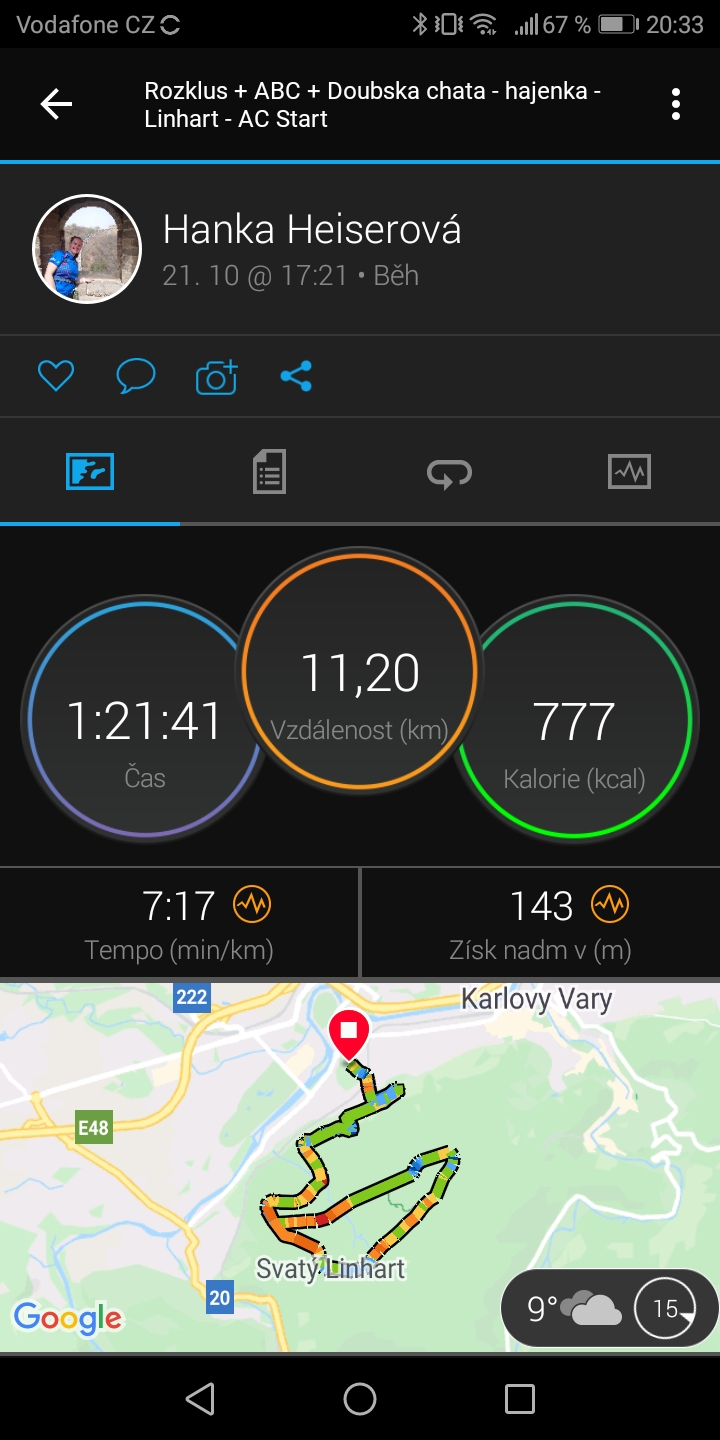This screenshot has width=720, height=1440.
Task: Go back using the top arrow
Action: [56, 104]
